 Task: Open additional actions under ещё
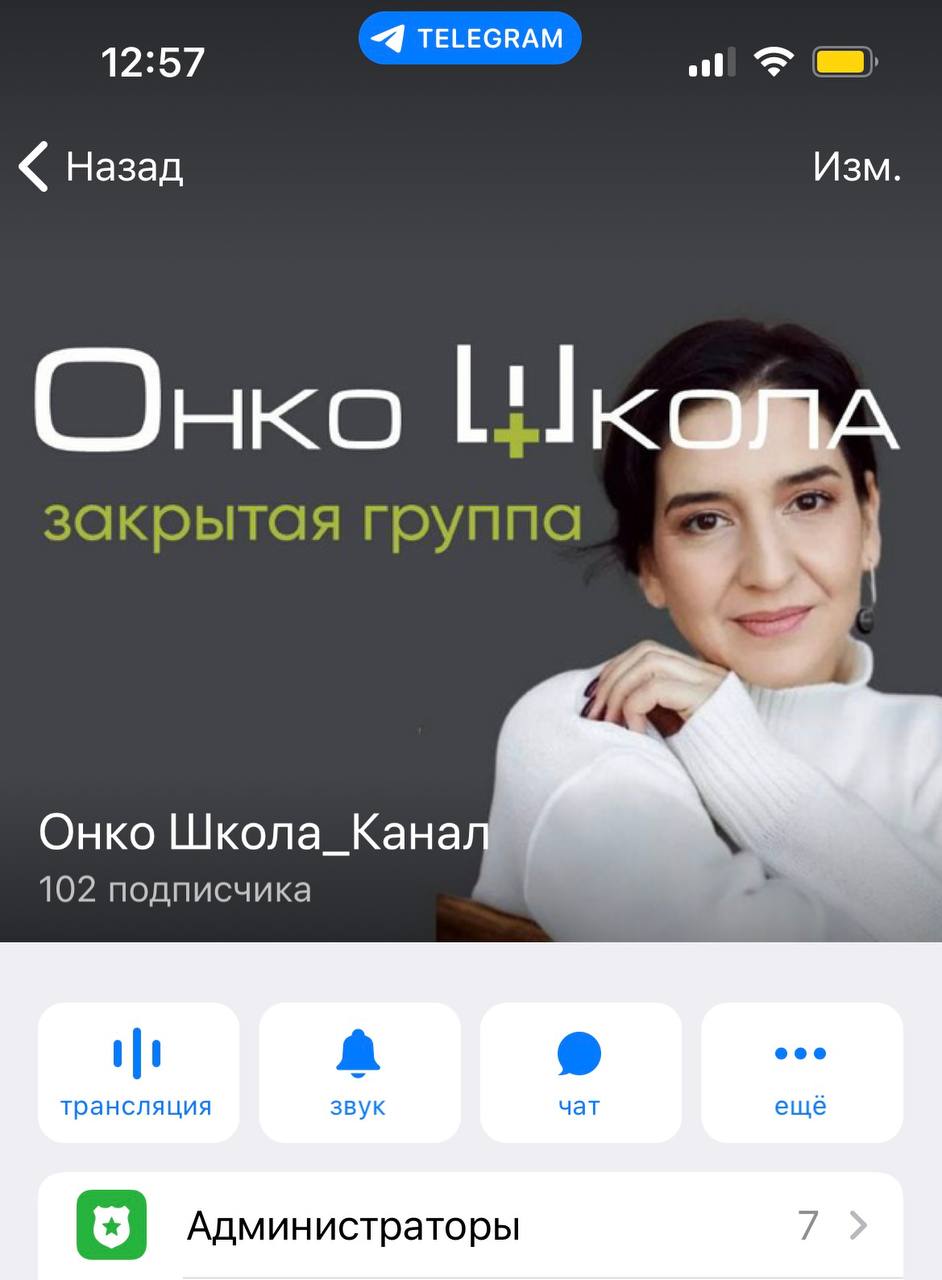(x=800, y=1070)
